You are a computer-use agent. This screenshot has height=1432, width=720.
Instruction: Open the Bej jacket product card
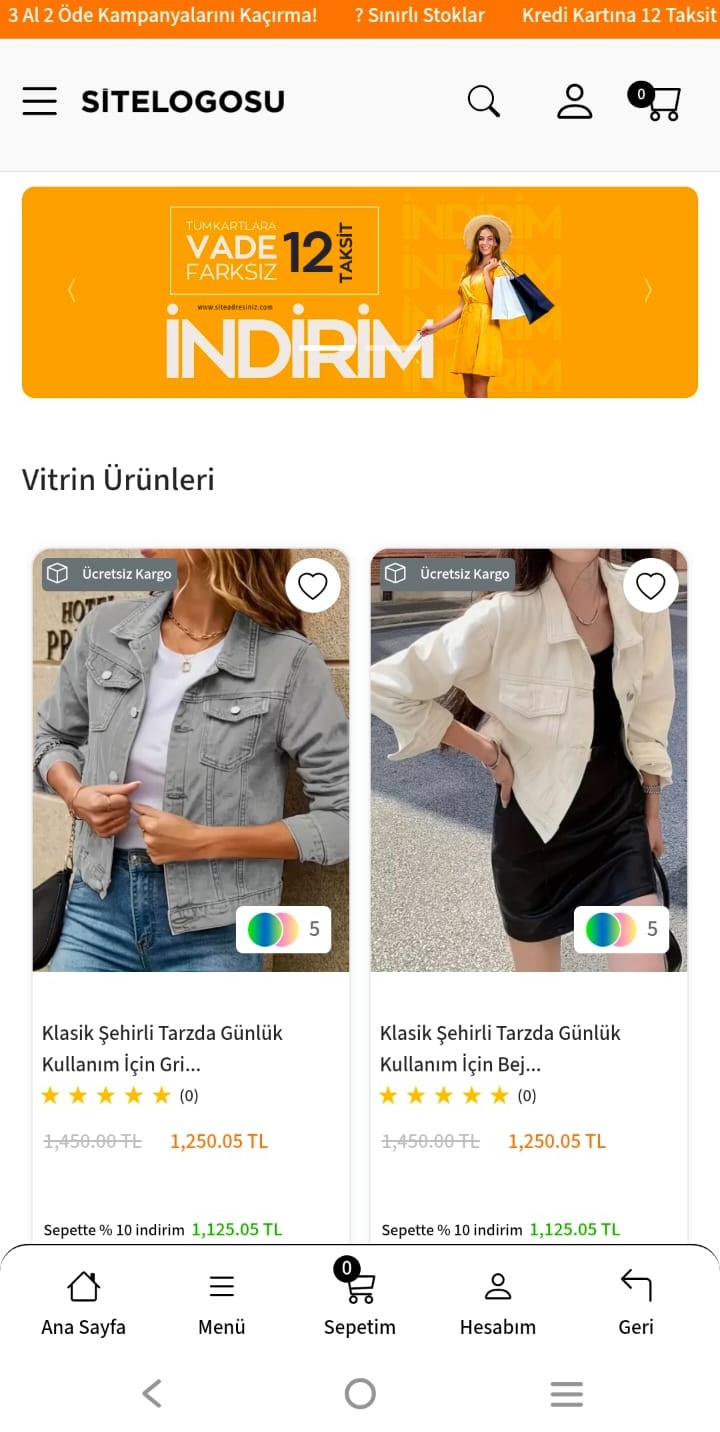528,760
